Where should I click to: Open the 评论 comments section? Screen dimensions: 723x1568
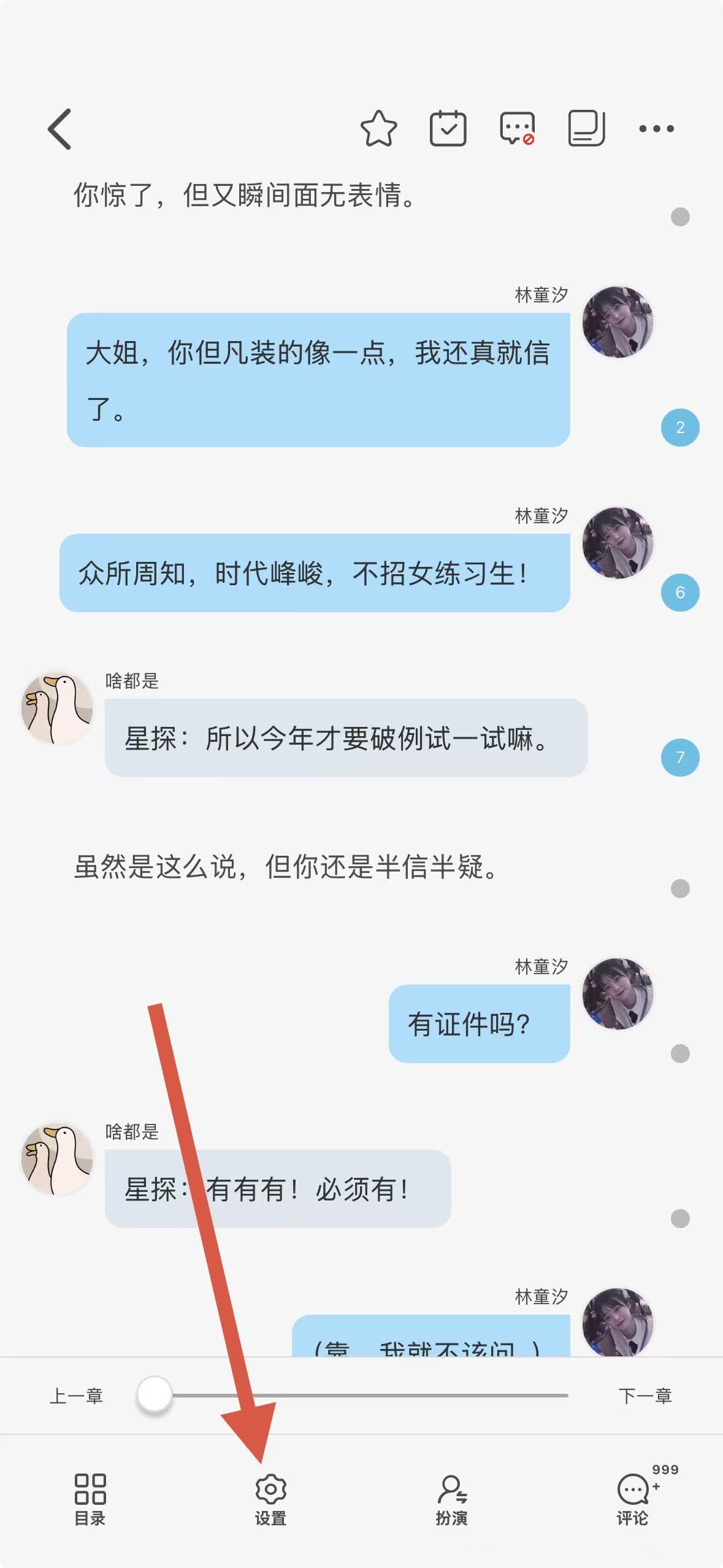tap(633, 1499)
